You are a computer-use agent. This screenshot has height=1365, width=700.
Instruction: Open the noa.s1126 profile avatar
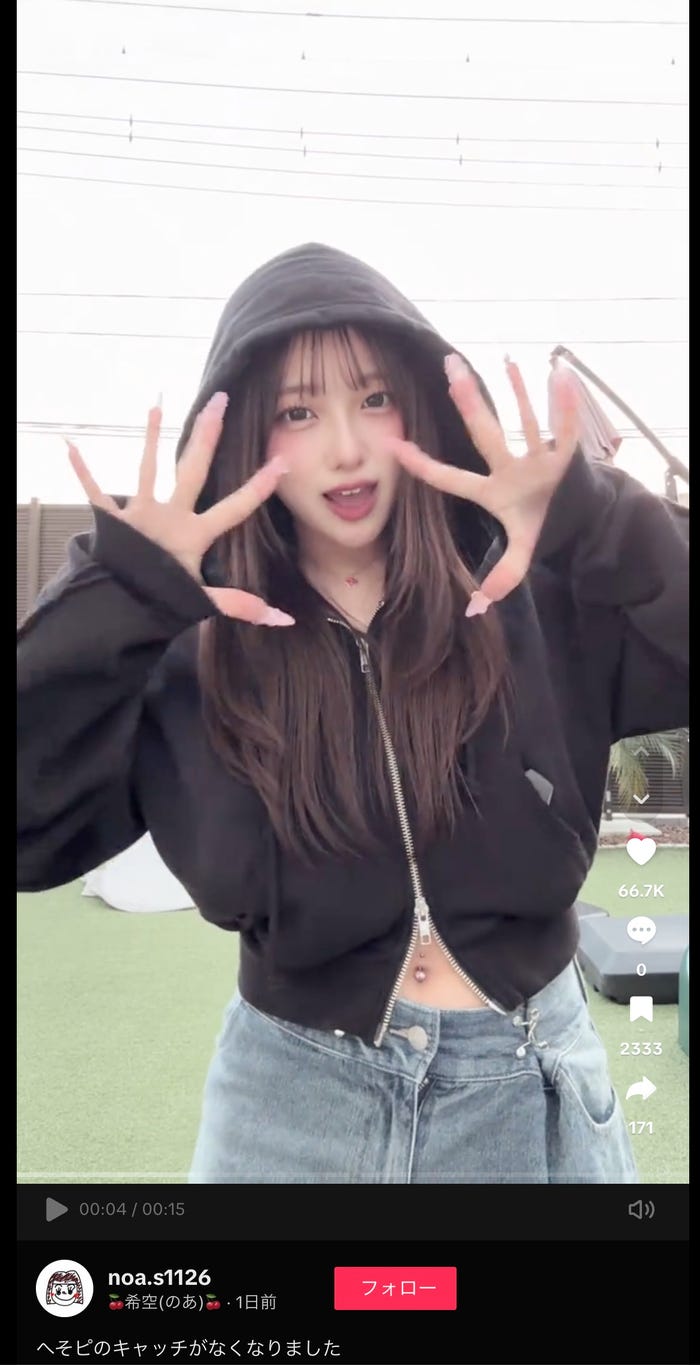tap(65, 1288)
